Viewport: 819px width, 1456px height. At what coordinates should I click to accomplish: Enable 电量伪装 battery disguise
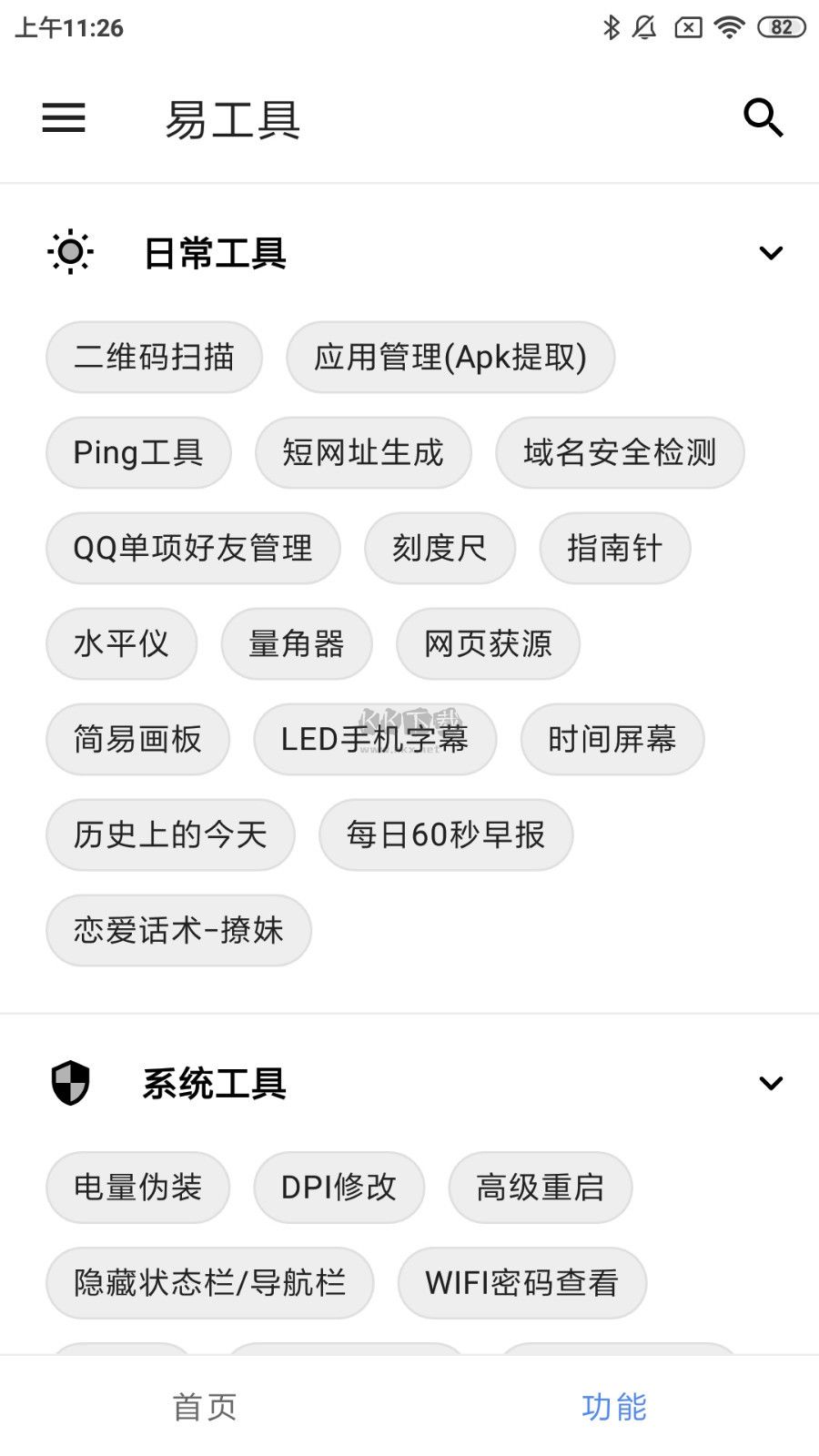tap(137, 1188)
